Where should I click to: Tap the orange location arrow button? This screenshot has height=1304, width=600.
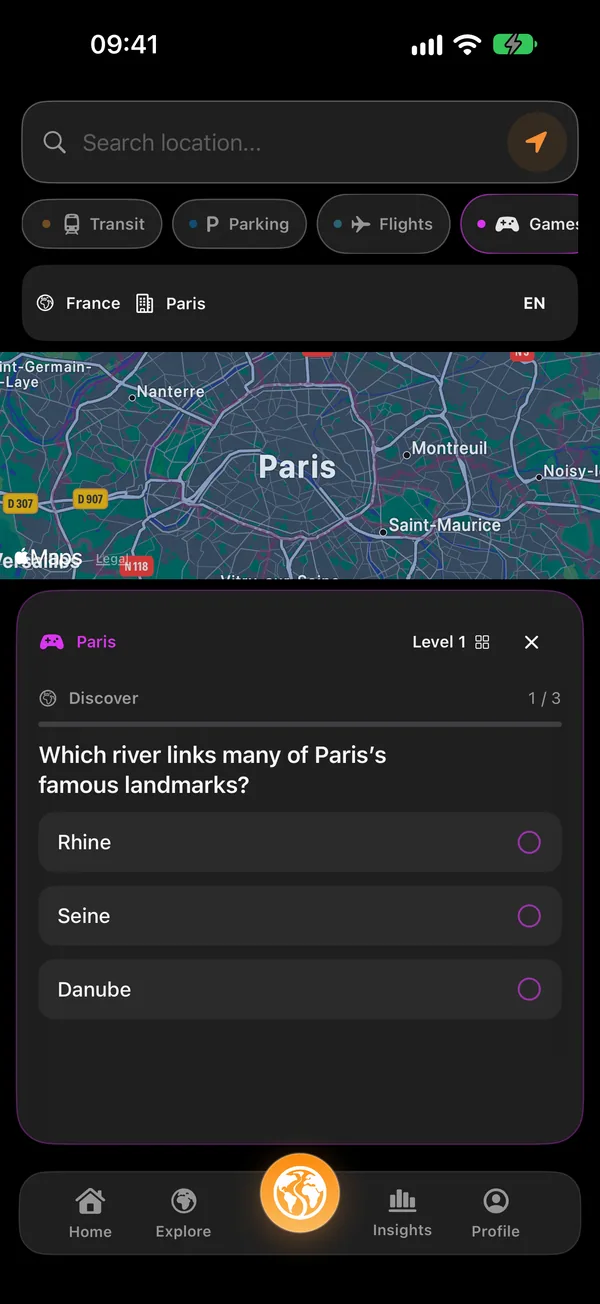pyautogui.click(x=537, y=143)
